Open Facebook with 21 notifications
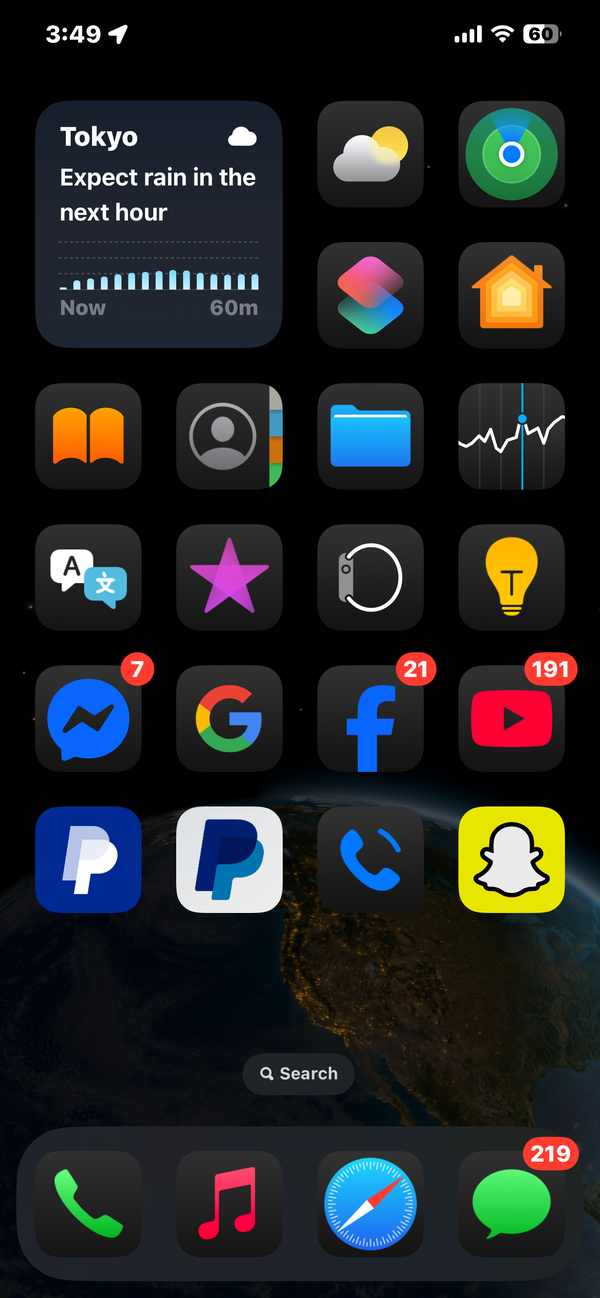Image resolution: width=600 pixels, height=1298 pixels. pos(370,718)
